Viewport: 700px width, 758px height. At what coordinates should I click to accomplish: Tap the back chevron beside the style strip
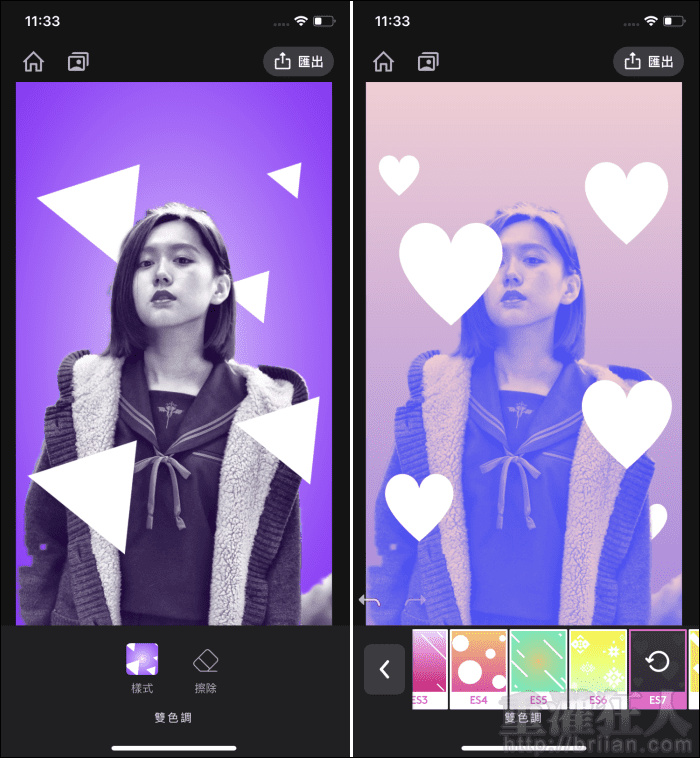pos(385,669)
